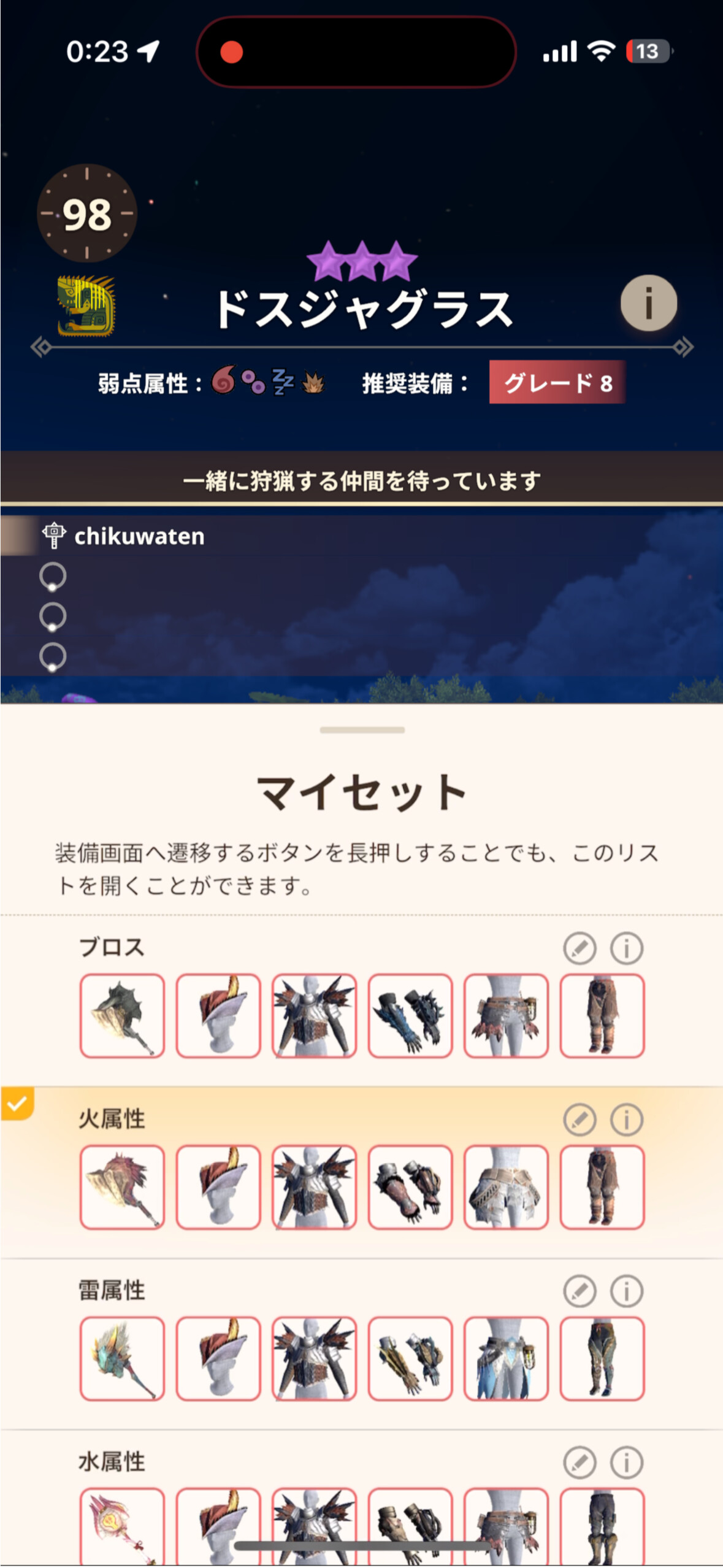
Task: View details of the 雷属性 set
Action: [626, 1291]
